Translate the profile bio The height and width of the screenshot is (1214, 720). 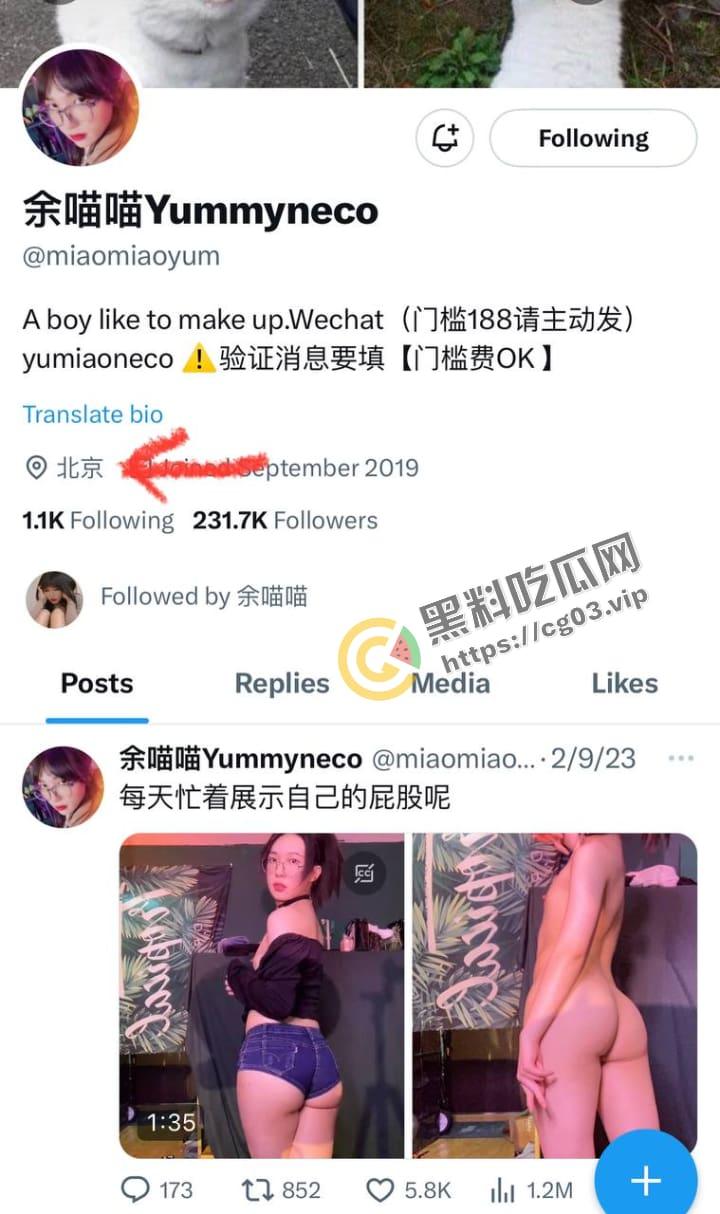[x=92, y=414]
